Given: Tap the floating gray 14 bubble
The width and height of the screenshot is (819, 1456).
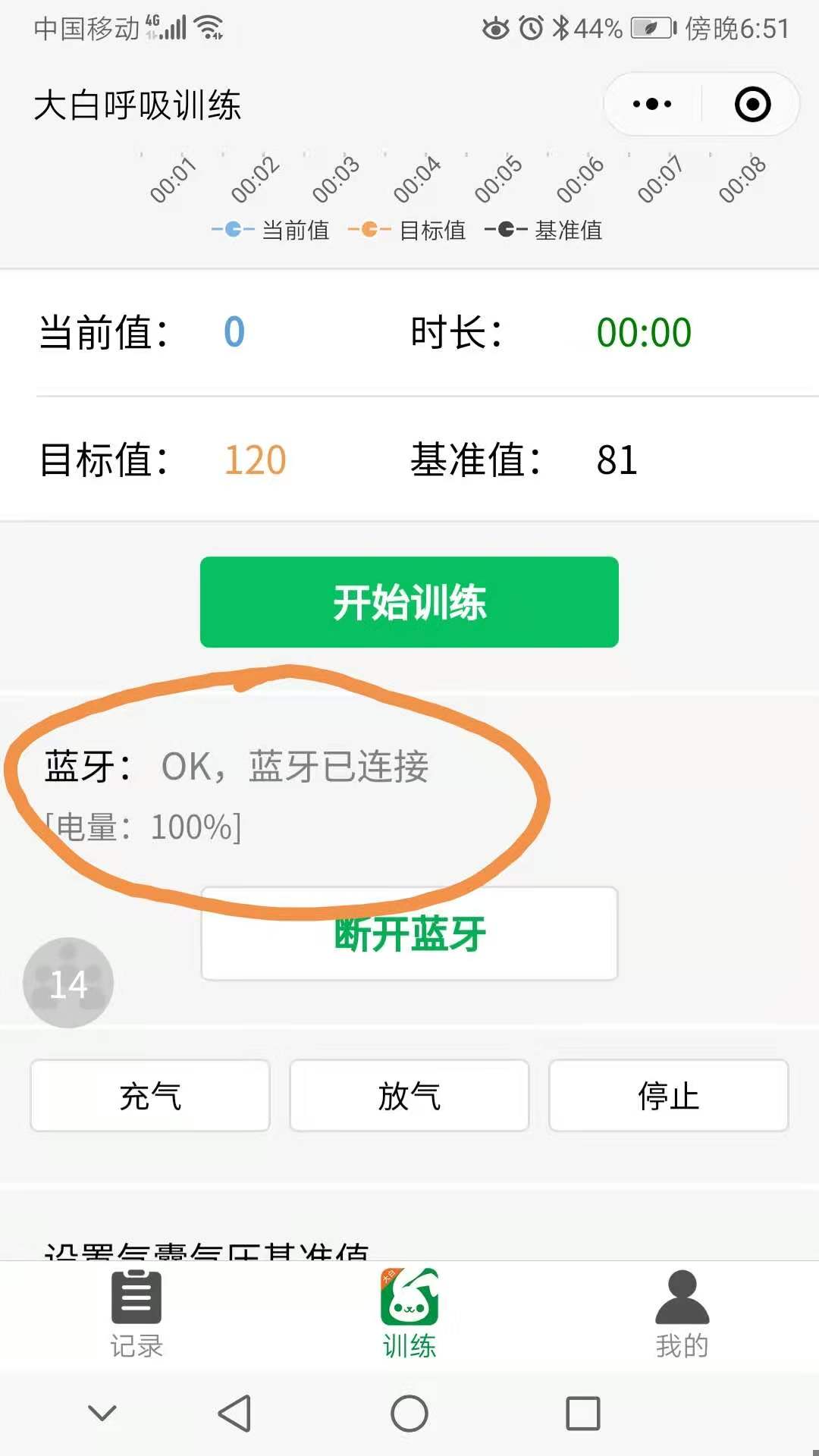Looking at the screenshot, I should pos(68,983).
